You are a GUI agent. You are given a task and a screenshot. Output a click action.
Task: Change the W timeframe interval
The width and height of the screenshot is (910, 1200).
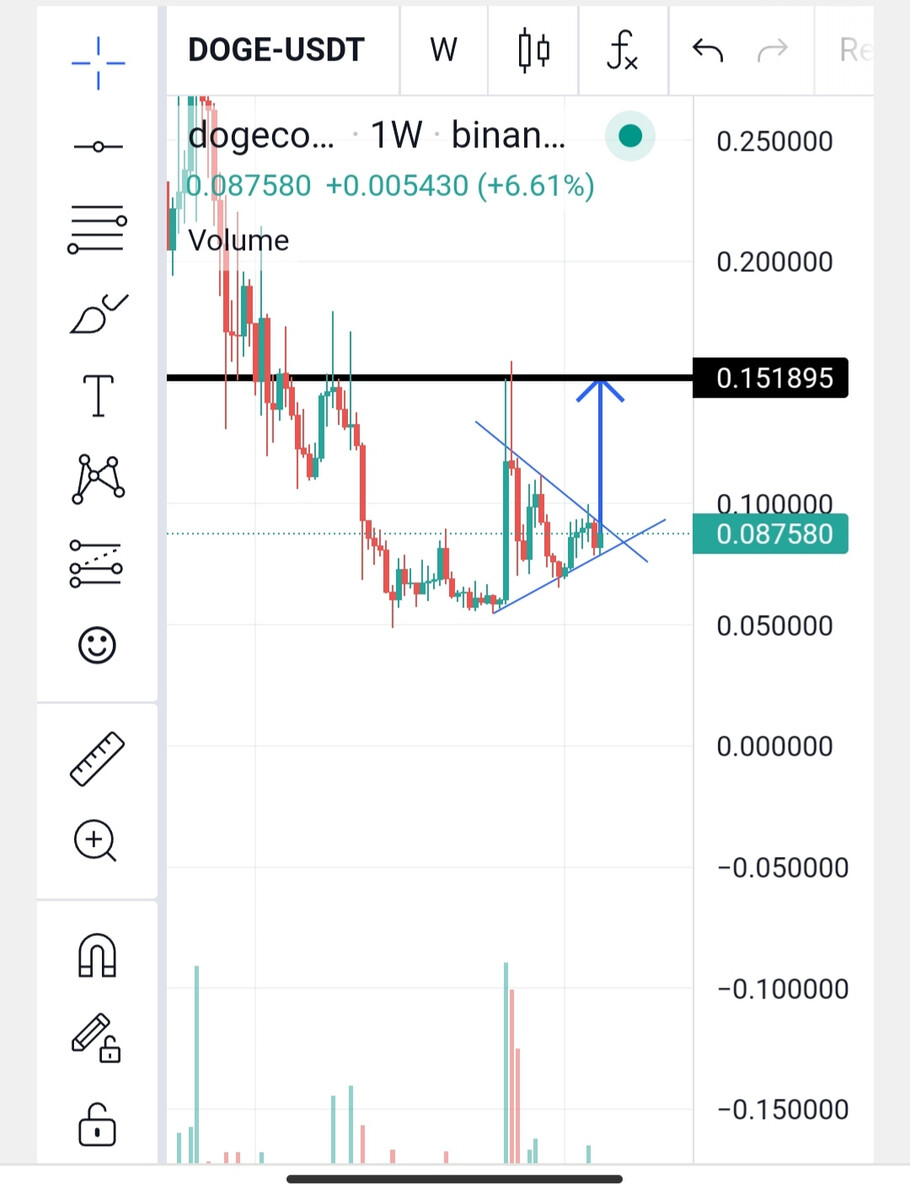coord(443,50)
